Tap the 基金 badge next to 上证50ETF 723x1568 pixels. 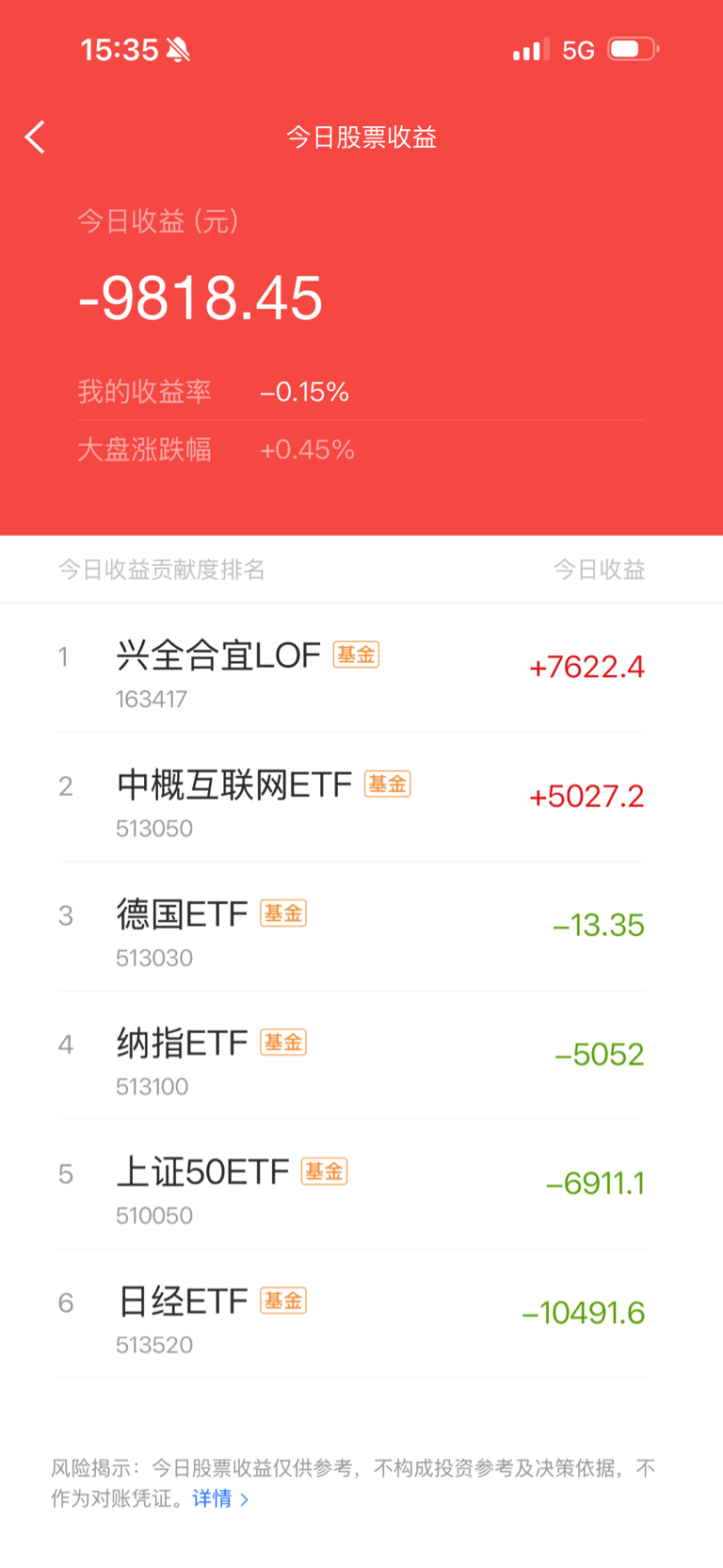[x=323, y=1171]
